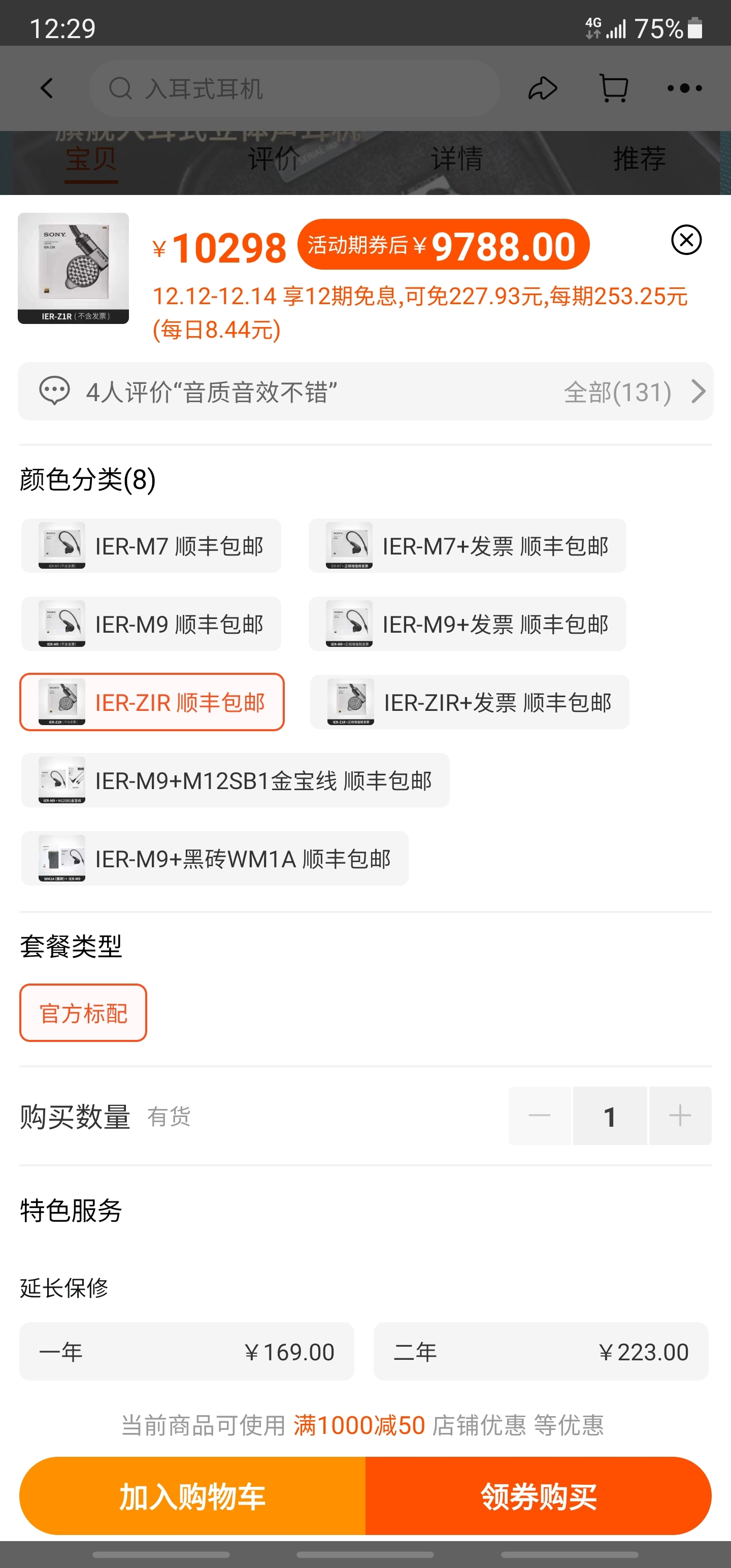Viewport: 731px width, 1568px height.
Task: Choose IER-ZIR+发票 顺丰包邮 option
Action: coord(469,702)
